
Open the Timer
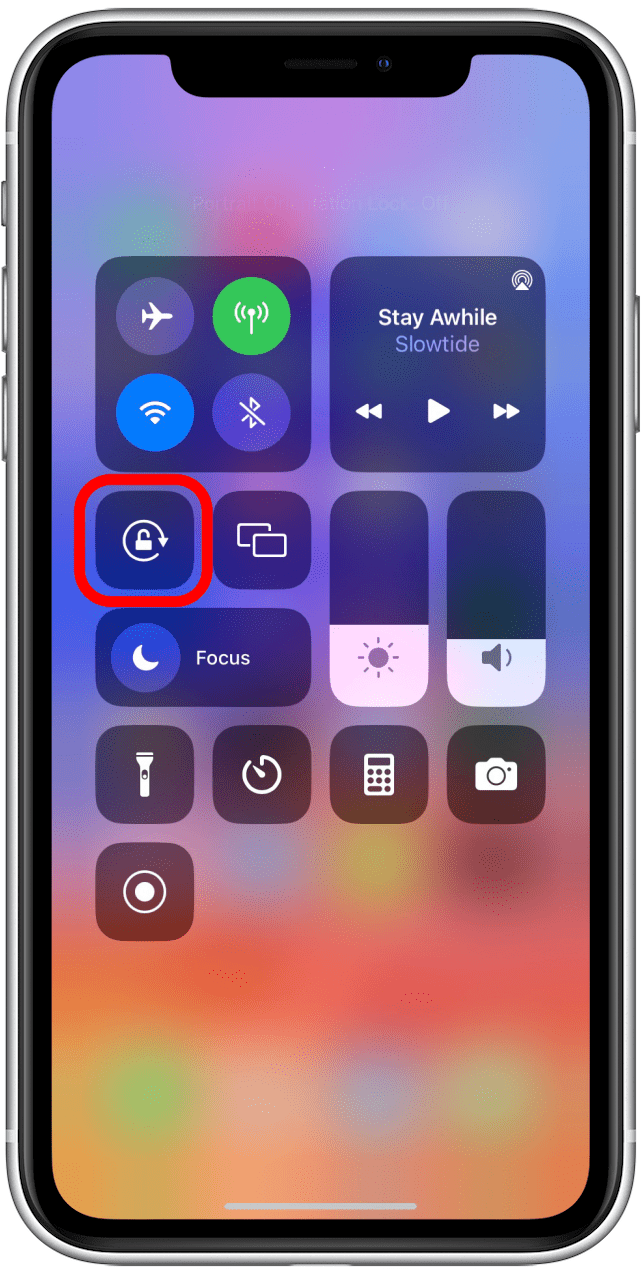pos(261,774)
